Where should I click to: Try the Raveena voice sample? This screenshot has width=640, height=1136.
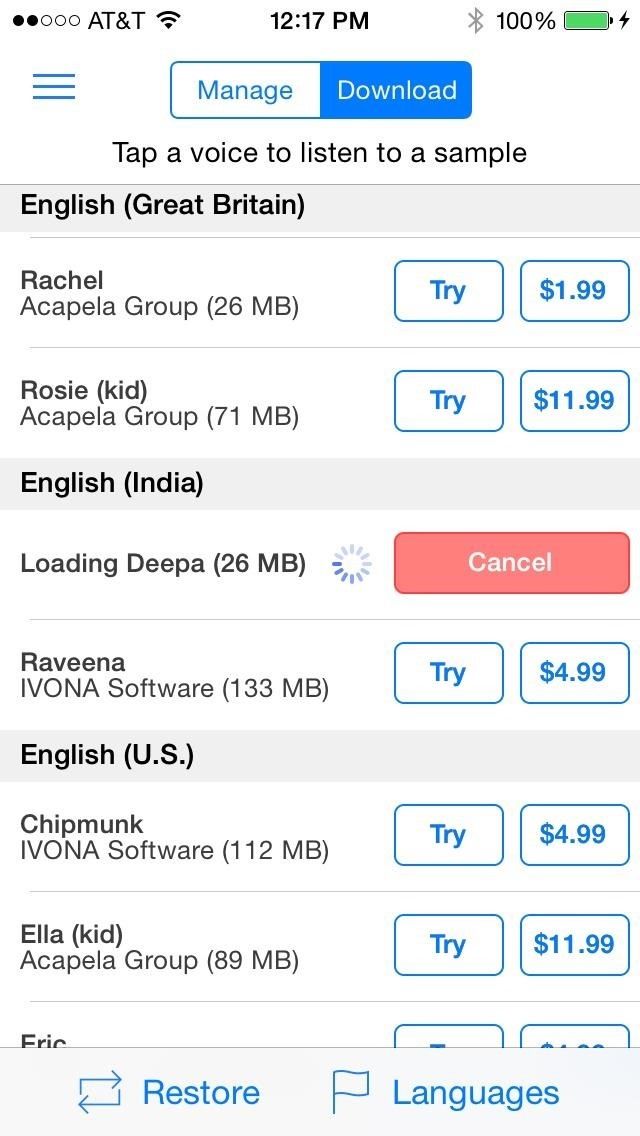pos(448,673)
